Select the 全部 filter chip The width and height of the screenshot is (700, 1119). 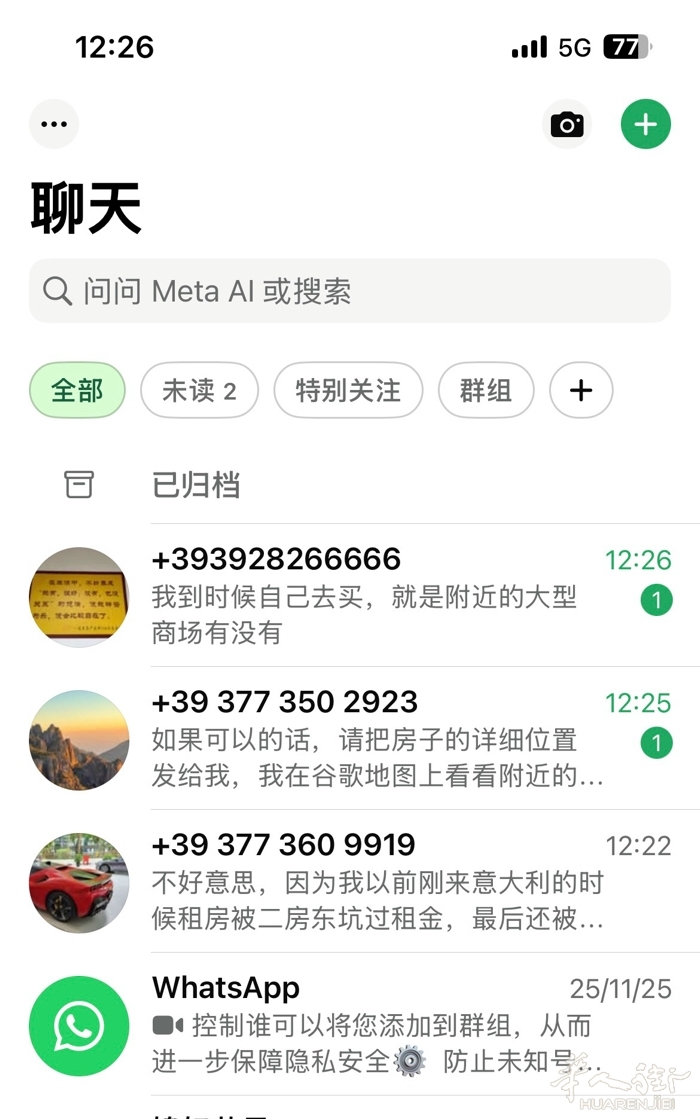[77, 390]
